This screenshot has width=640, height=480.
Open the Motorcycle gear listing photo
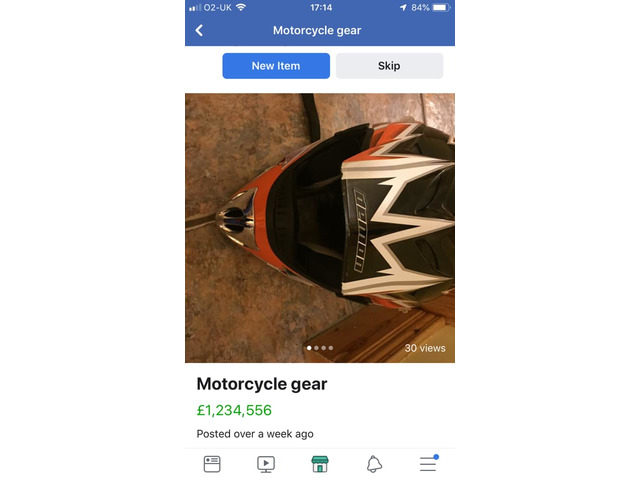click(320, 228)
